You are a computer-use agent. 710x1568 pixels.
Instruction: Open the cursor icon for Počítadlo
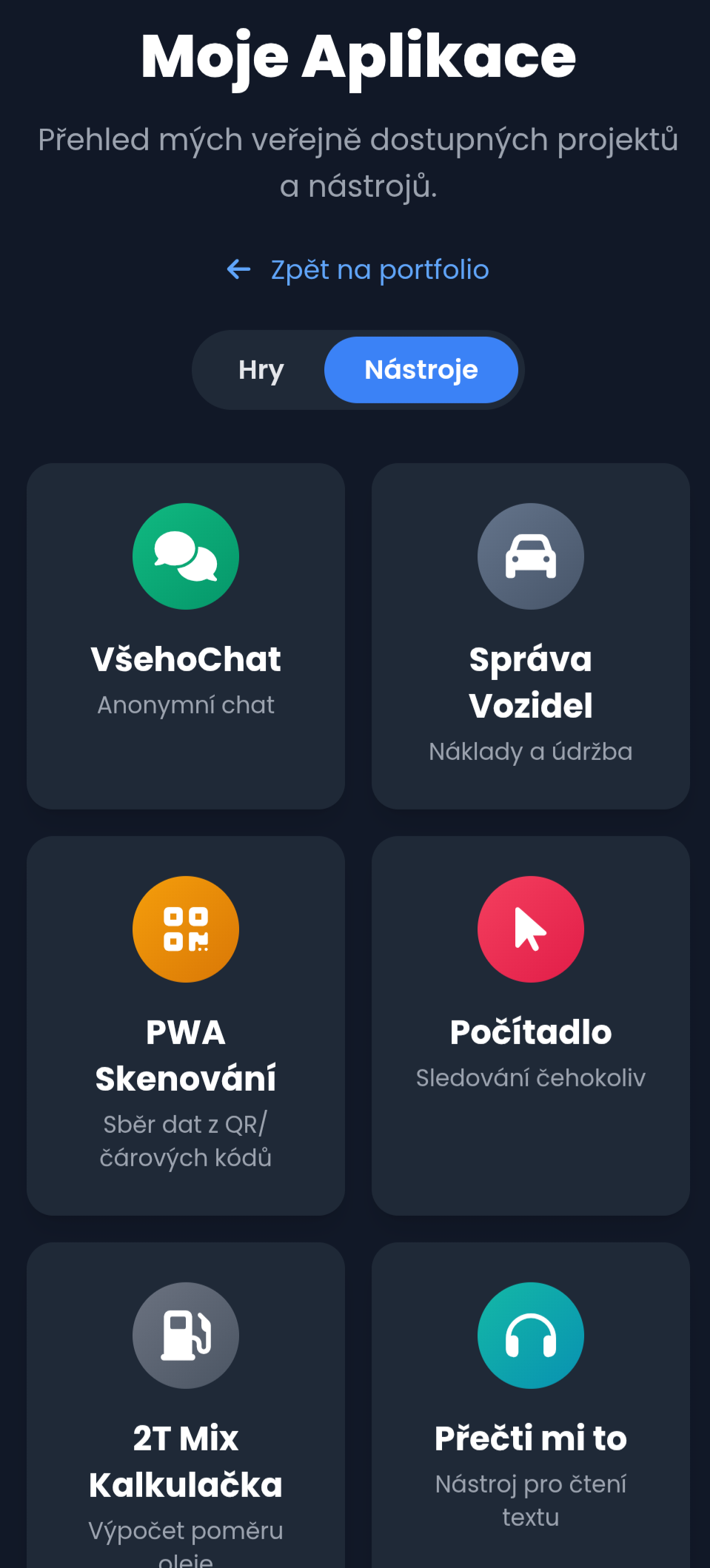click(x=530, y=929)
